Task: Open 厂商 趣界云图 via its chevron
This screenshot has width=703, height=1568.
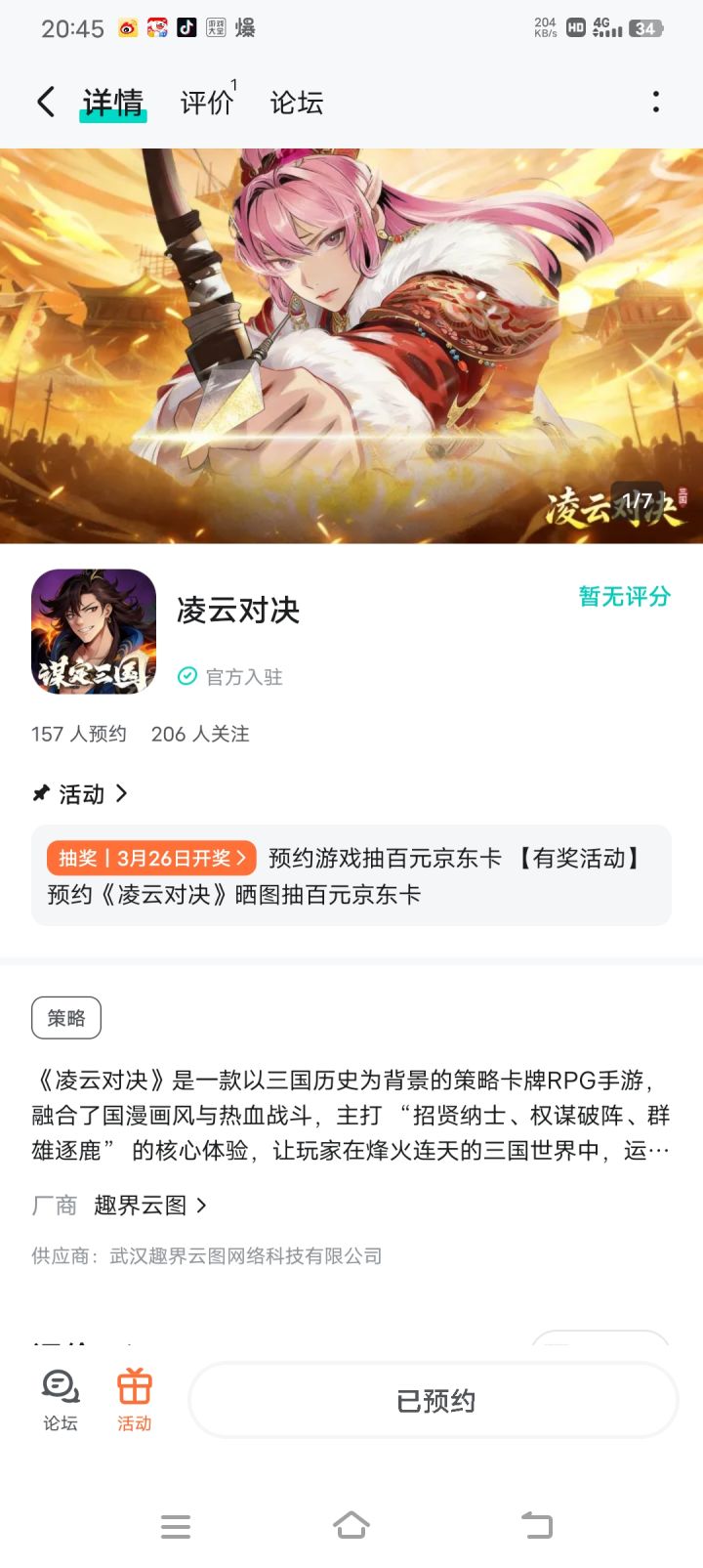Action: (x=202, y=1206)
